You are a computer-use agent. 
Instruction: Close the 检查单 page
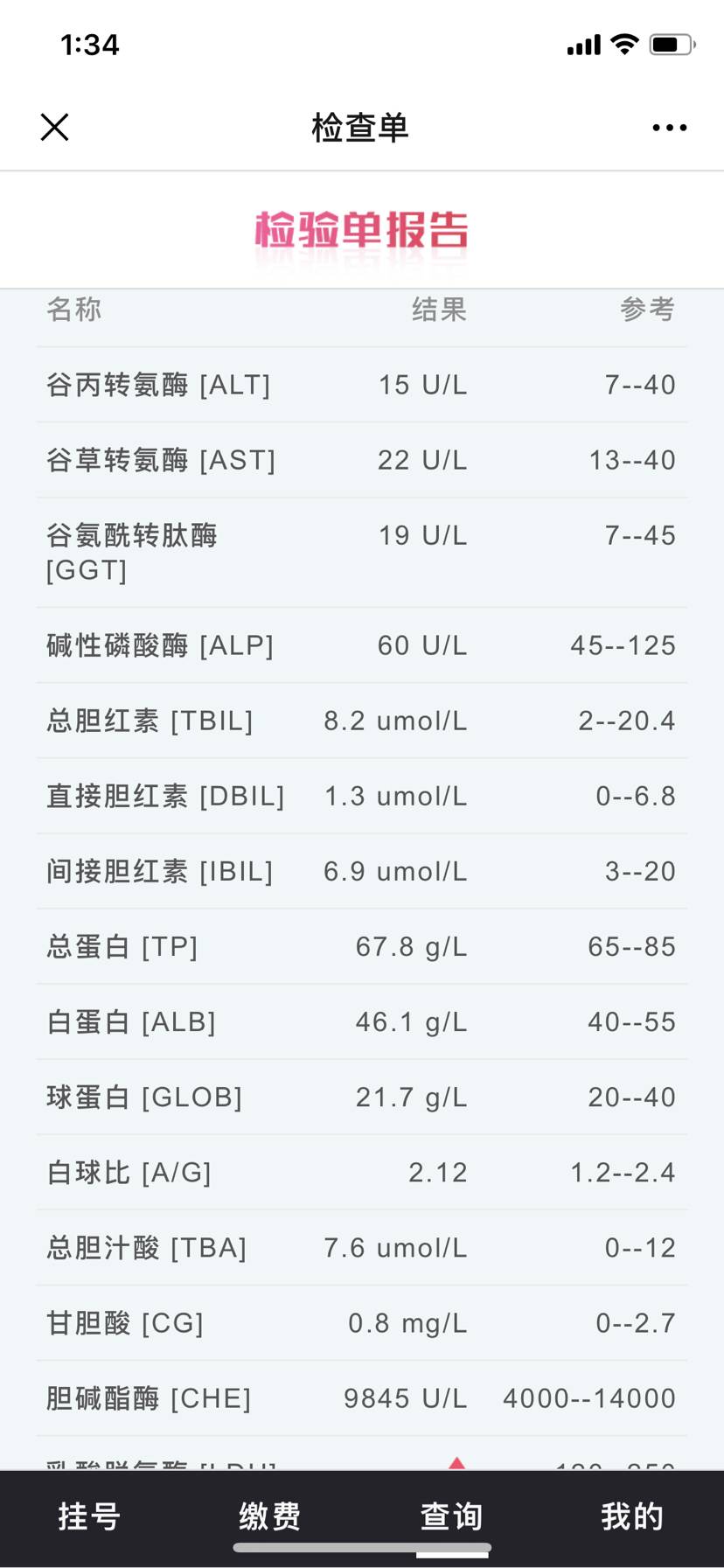(54, 128)
